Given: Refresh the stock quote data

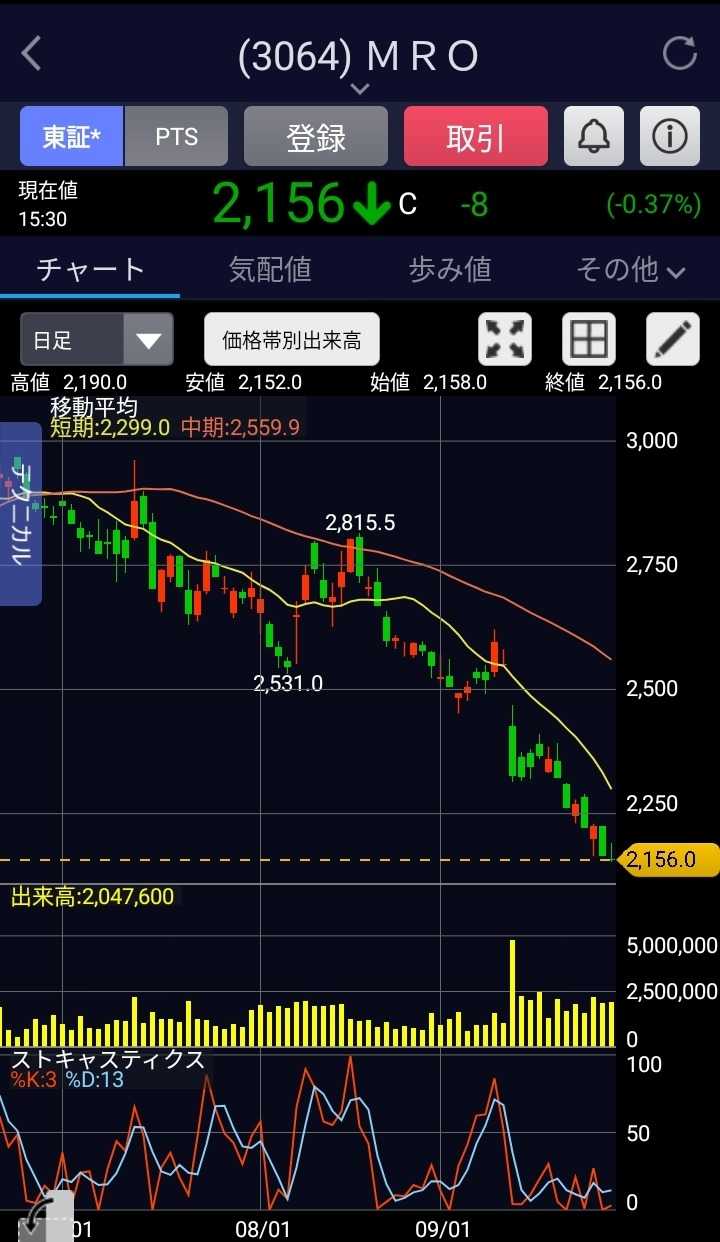Looking at the screenshot, I should pos(680,54).
